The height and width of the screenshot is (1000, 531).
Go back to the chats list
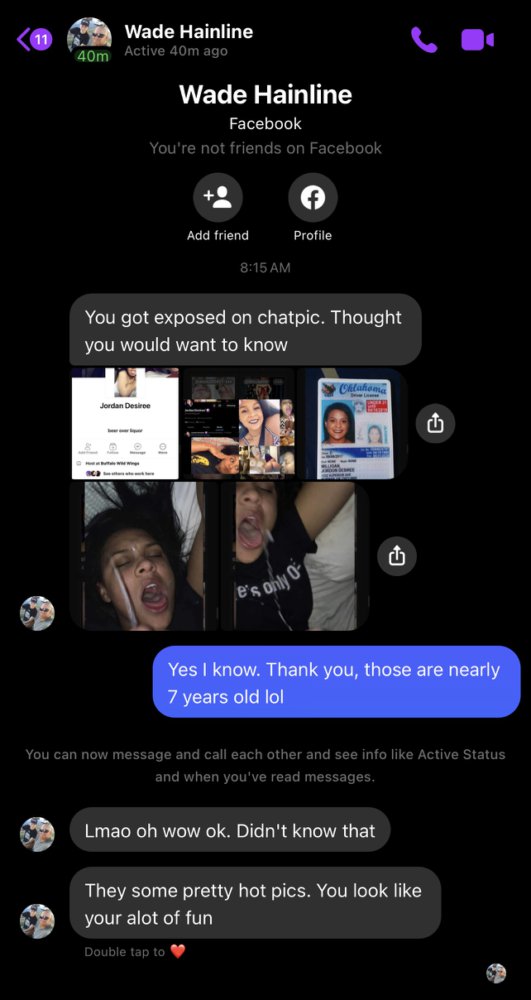(34, 40)
